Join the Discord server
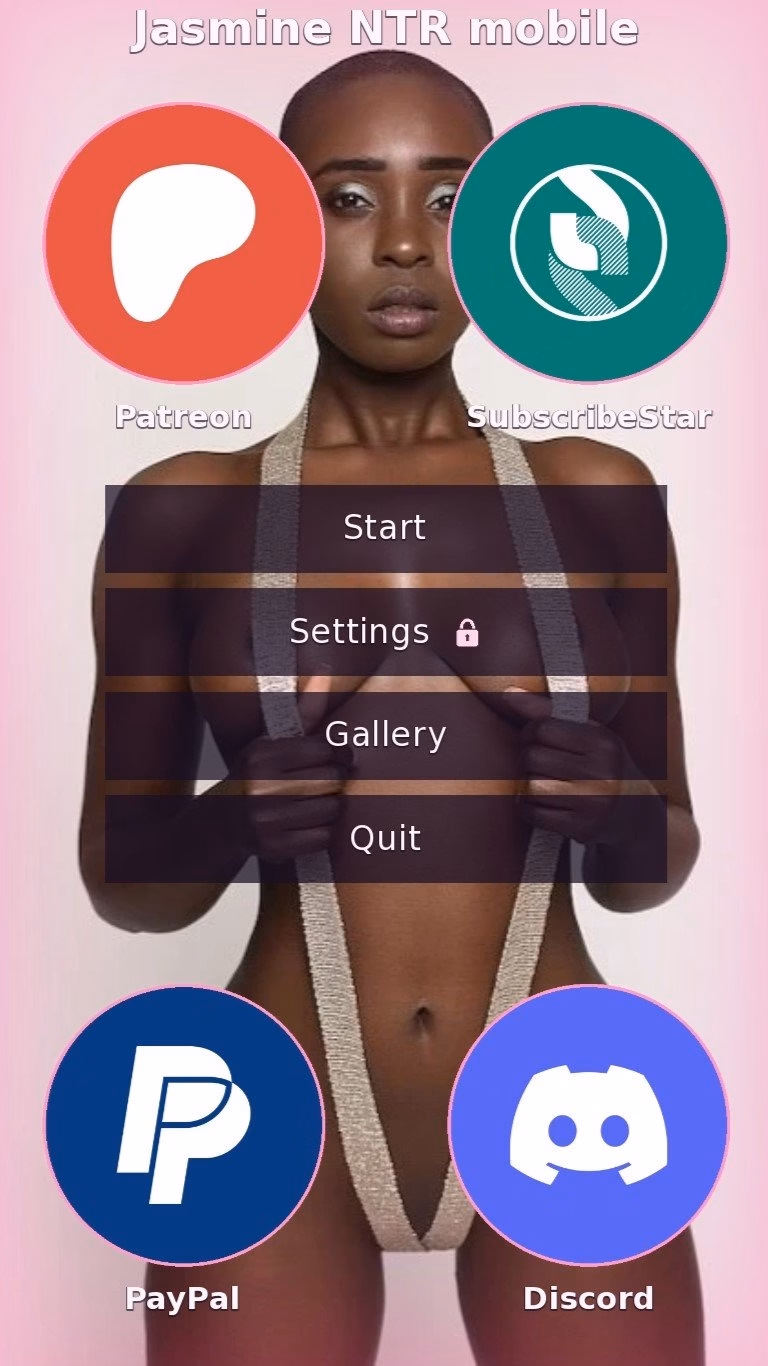 588,1125
